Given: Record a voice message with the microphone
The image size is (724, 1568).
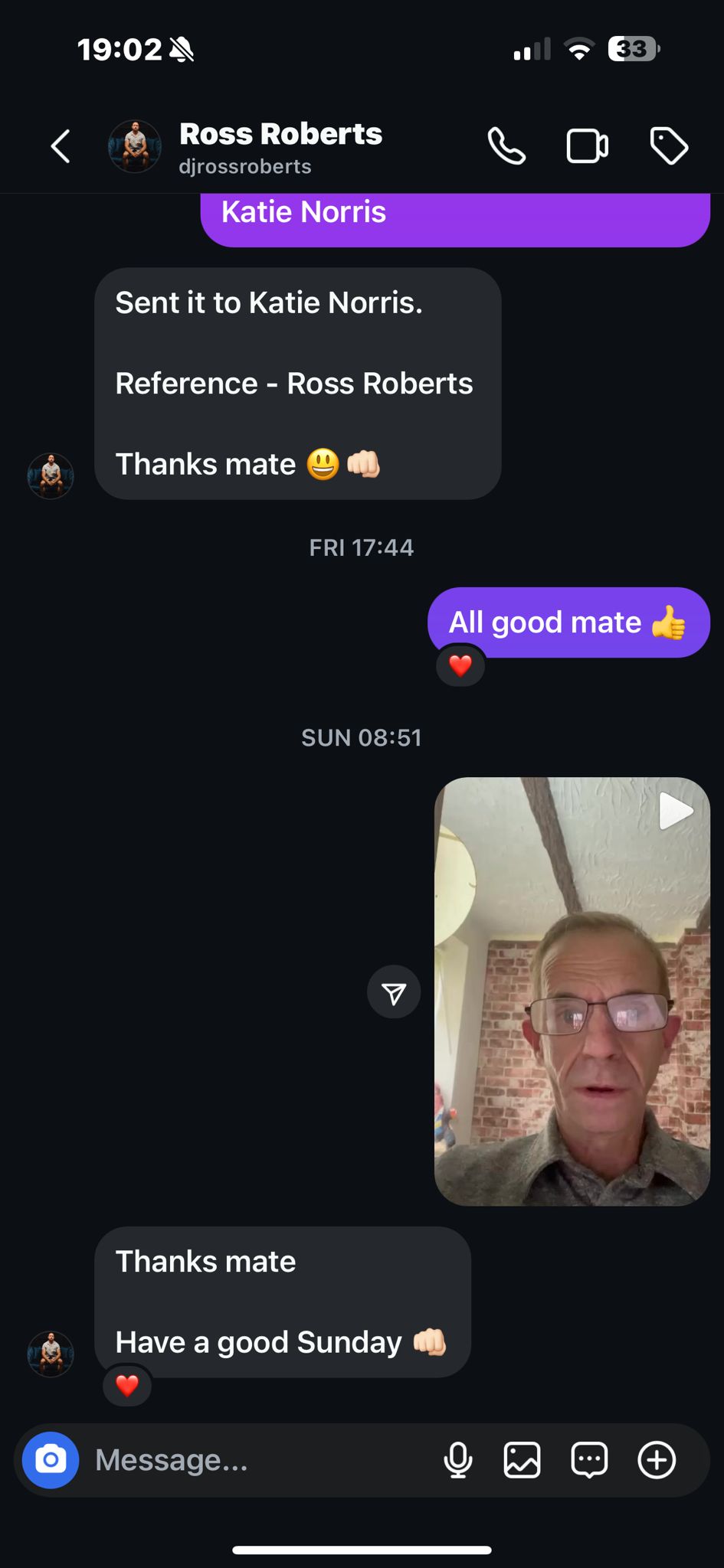Looking at the screenshot, I should pos(458,1460).
